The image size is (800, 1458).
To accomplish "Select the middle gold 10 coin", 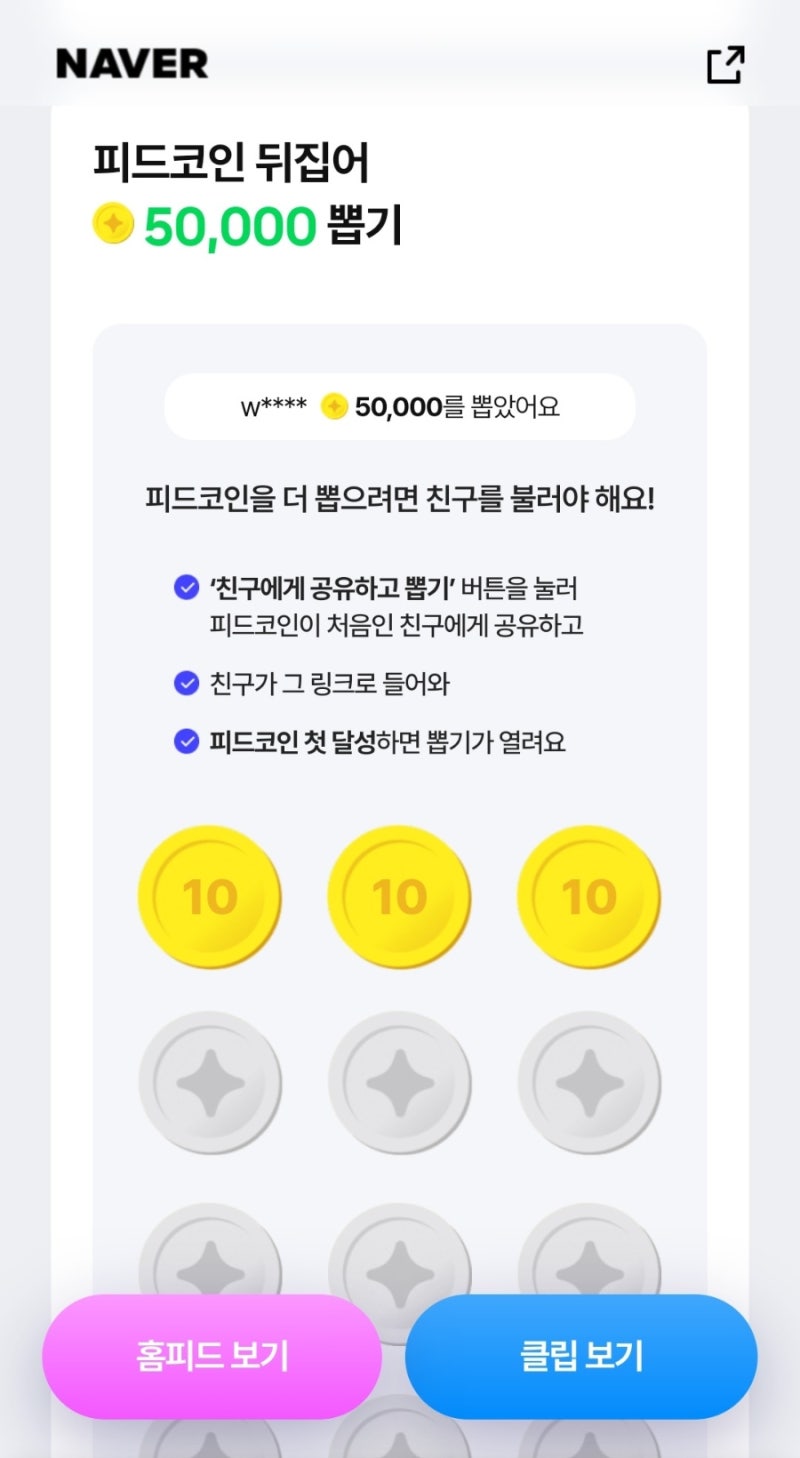I will pos(400,896).
